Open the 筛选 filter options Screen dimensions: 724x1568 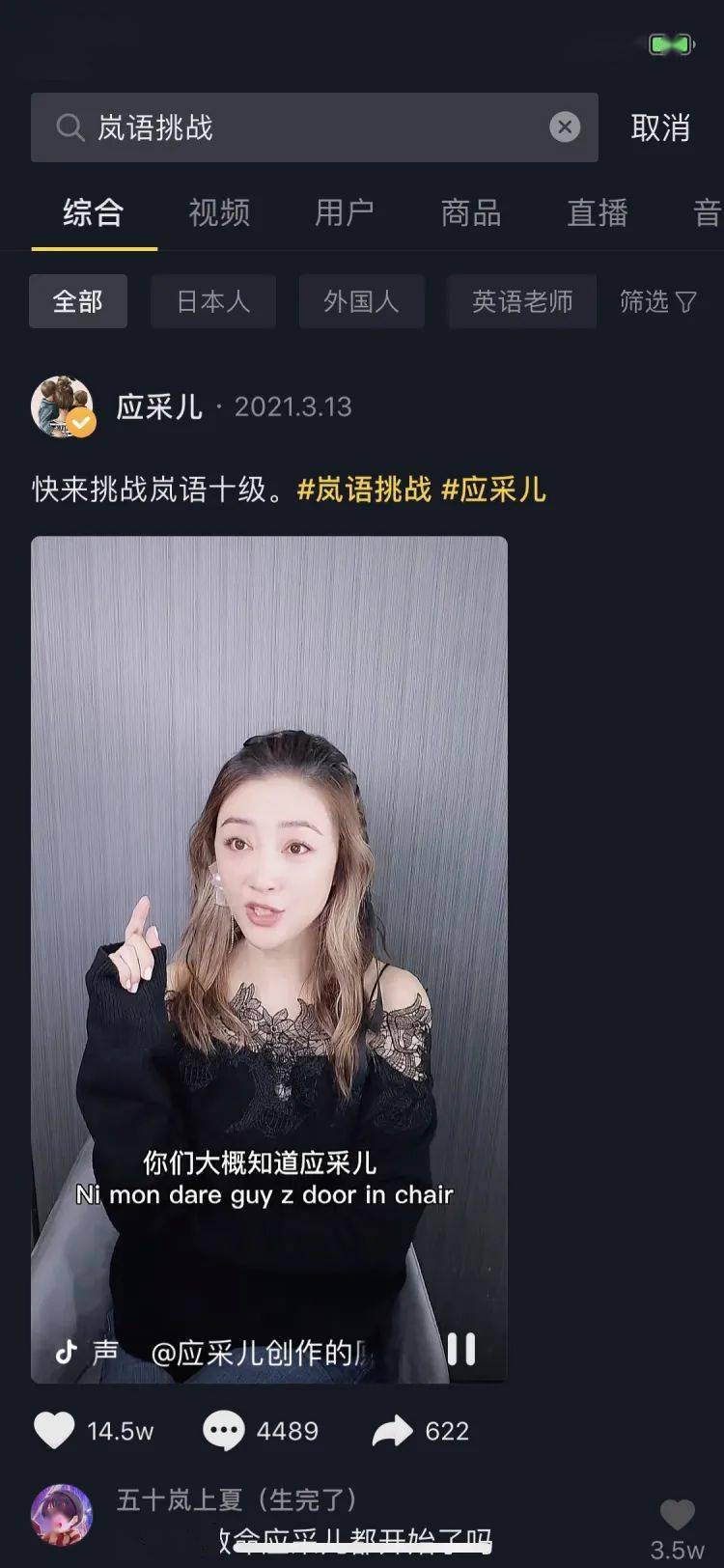659,301
